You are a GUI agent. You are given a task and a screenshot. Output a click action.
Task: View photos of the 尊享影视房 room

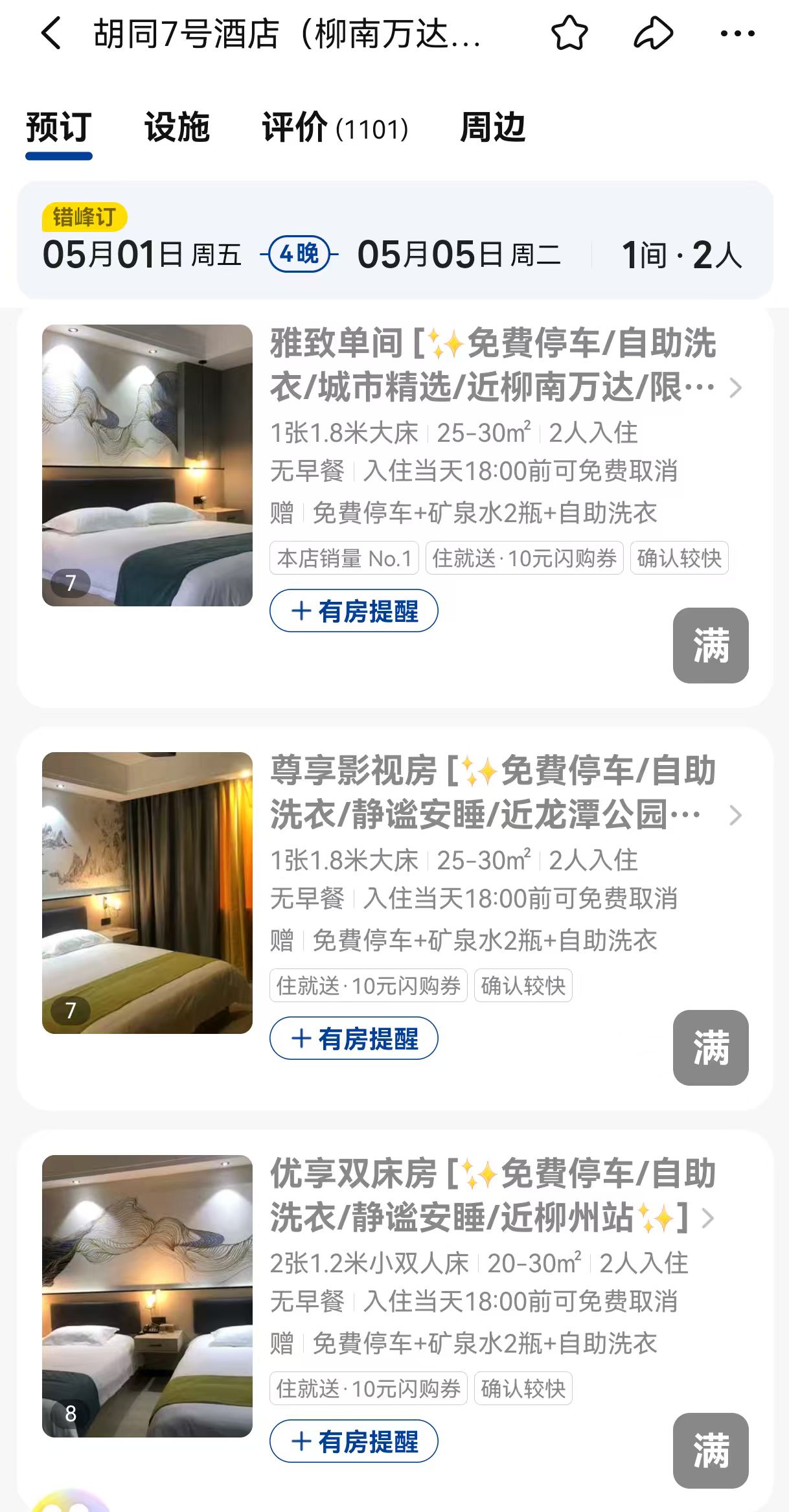[x=147, y=893]
